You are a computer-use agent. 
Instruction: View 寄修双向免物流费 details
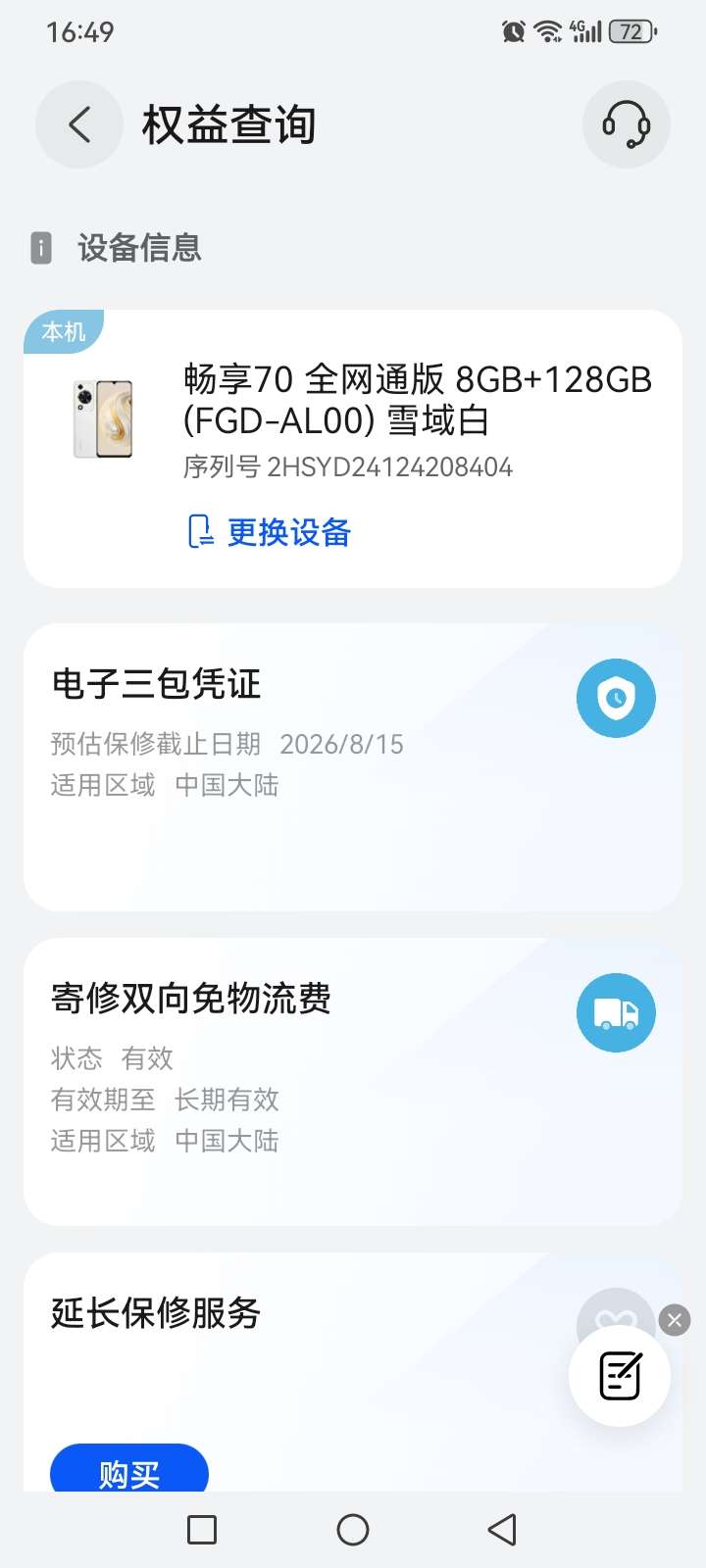294,1078
